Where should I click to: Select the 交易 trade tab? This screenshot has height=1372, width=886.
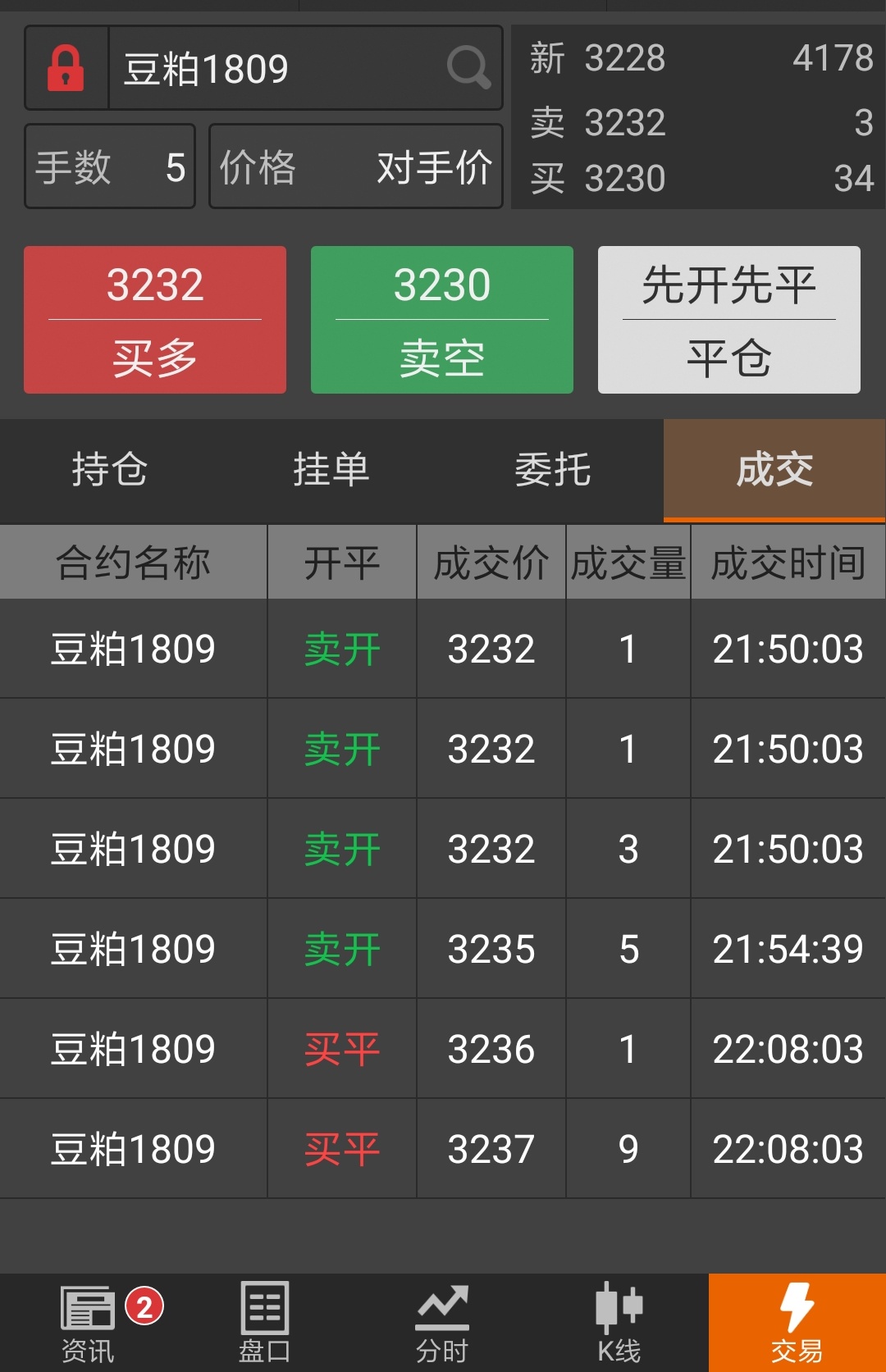797,1323
